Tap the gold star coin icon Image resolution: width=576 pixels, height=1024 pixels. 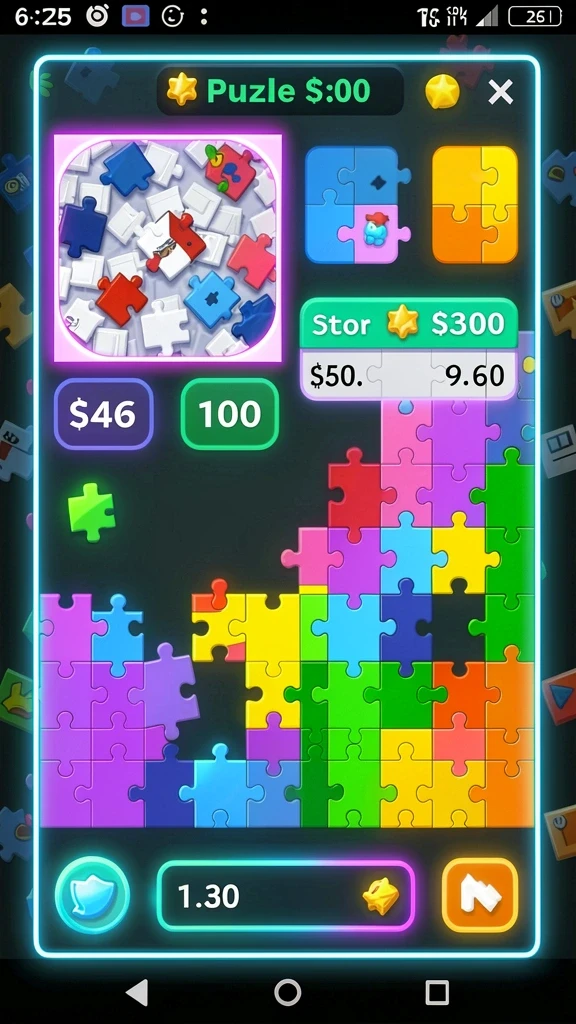[x=443, y=91]
